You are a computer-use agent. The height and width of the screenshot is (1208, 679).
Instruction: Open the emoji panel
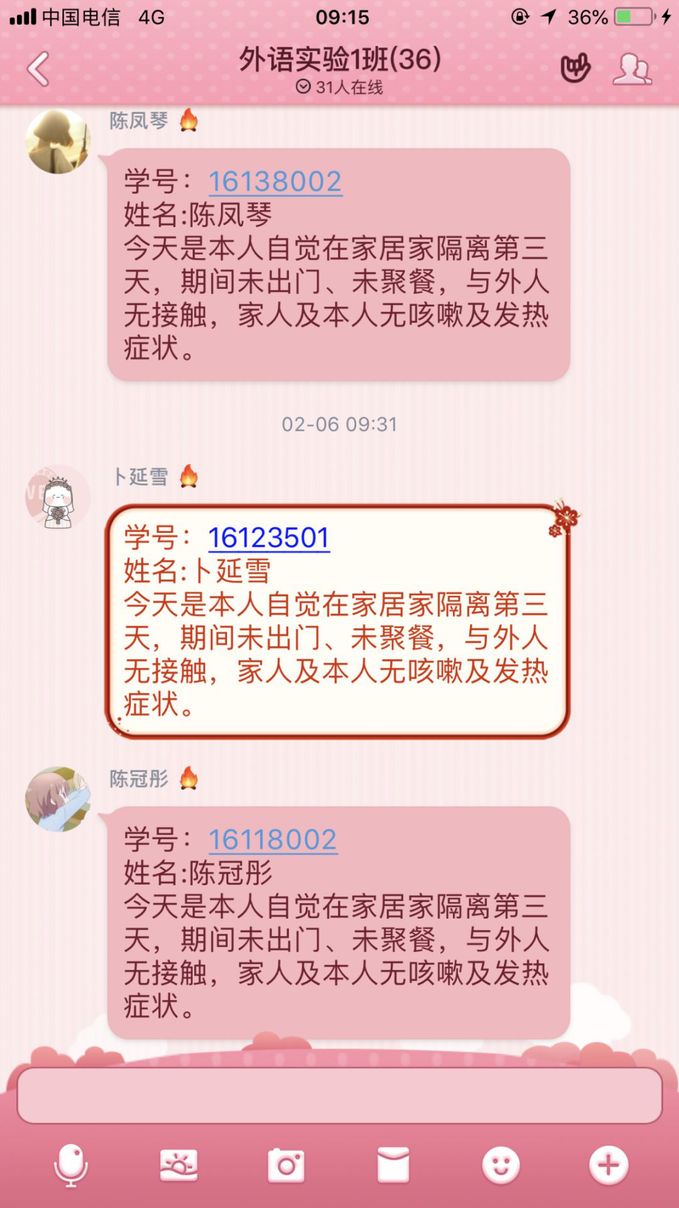(501, 1165)
